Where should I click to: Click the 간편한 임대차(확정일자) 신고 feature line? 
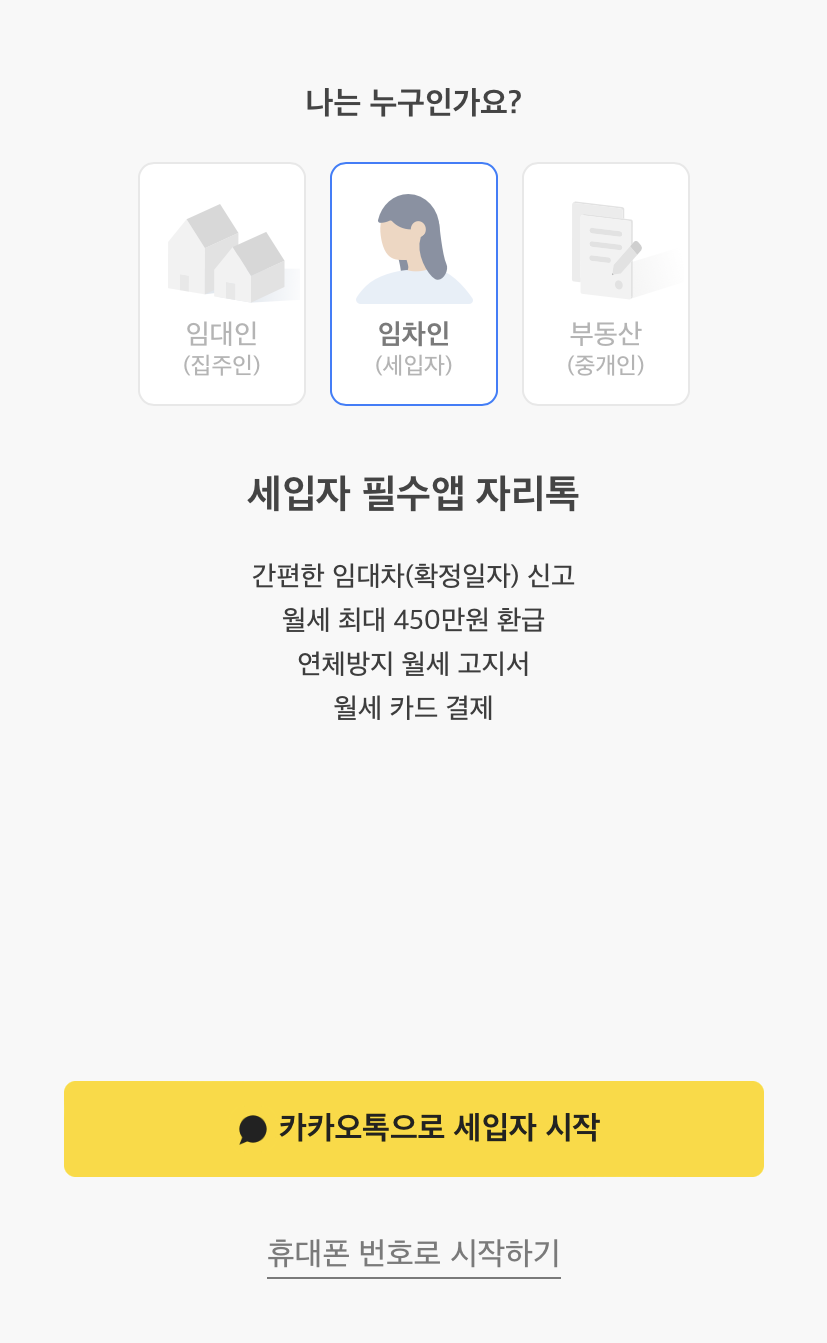(x=413, y=574)
